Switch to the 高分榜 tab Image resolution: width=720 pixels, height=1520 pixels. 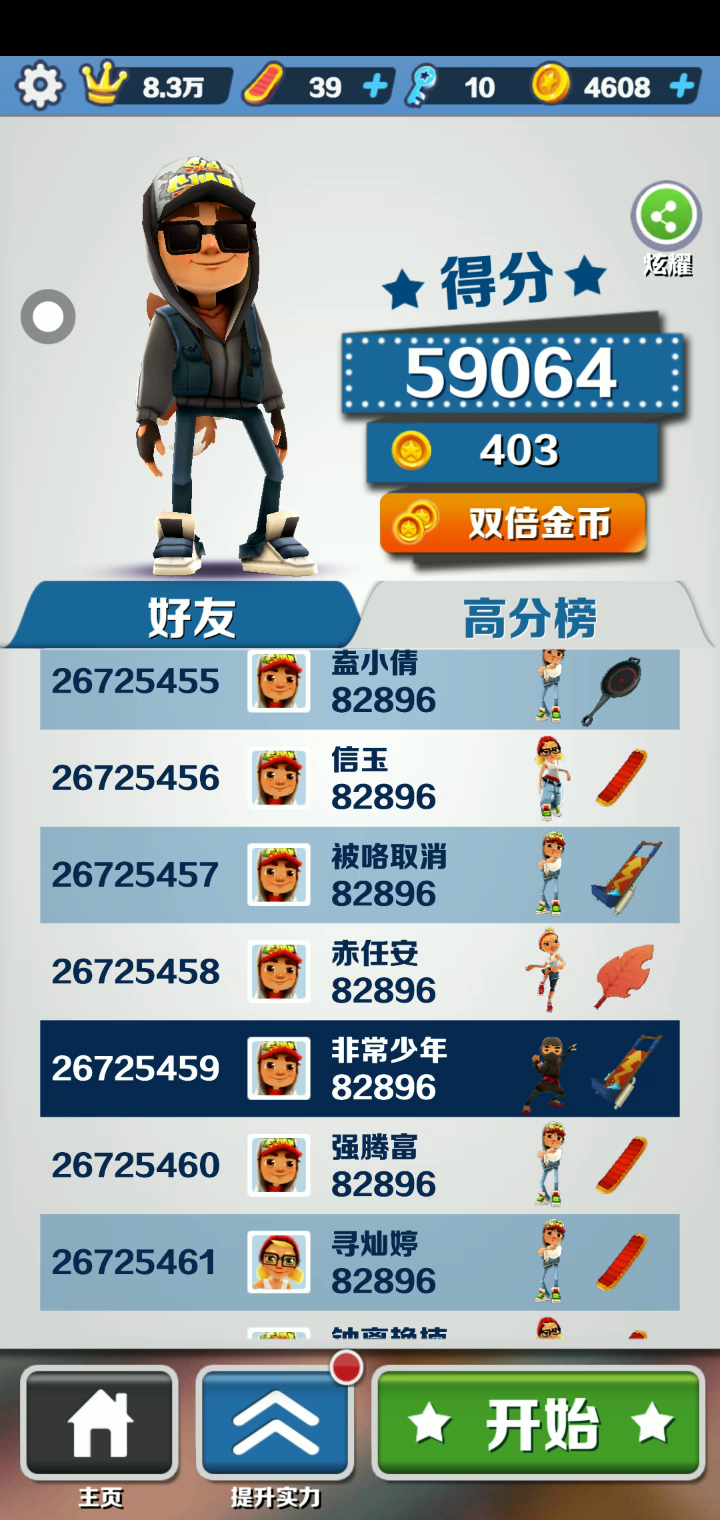click(x=530, y=617)
